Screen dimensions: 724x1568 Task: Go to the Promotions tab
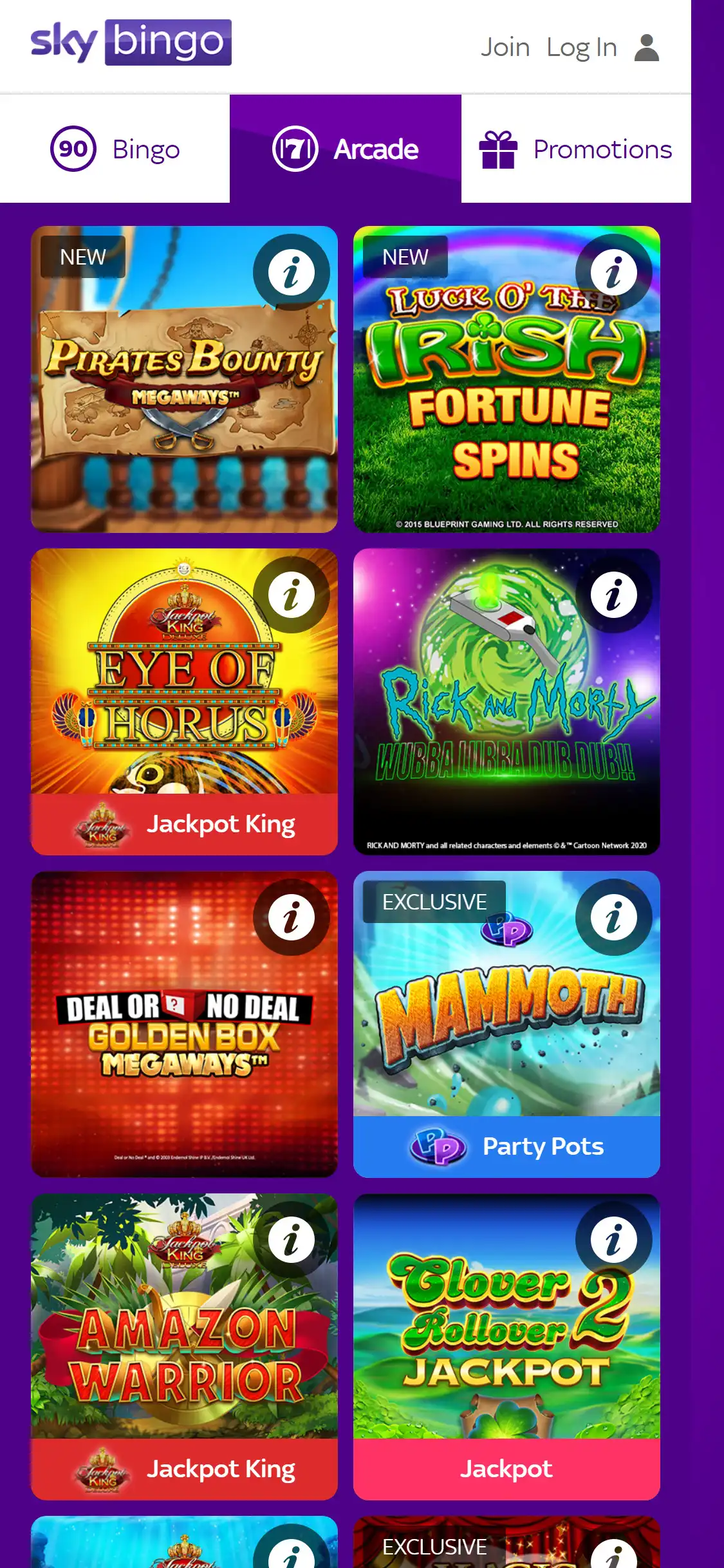pyautogui.click(x=576, y=149)
